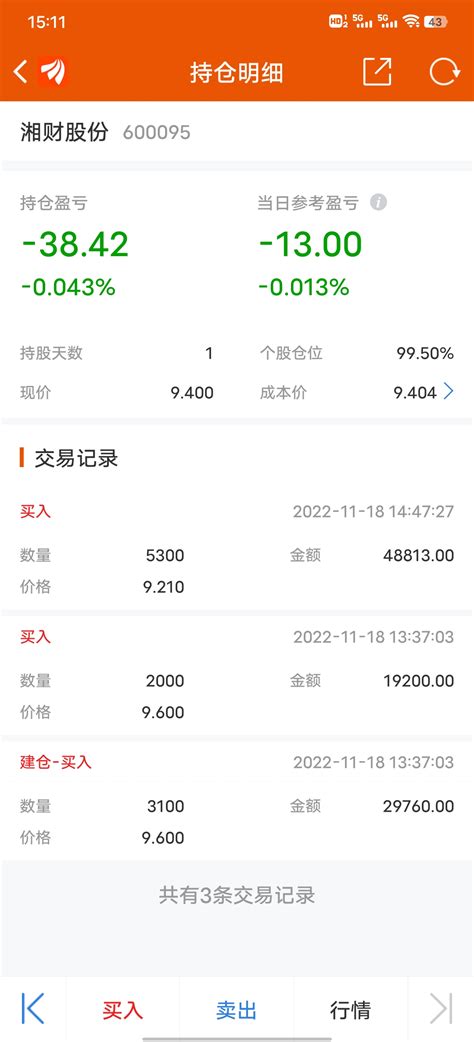
Task: Expand the 成本价 chevron arrow
Action: pos(449,392)
